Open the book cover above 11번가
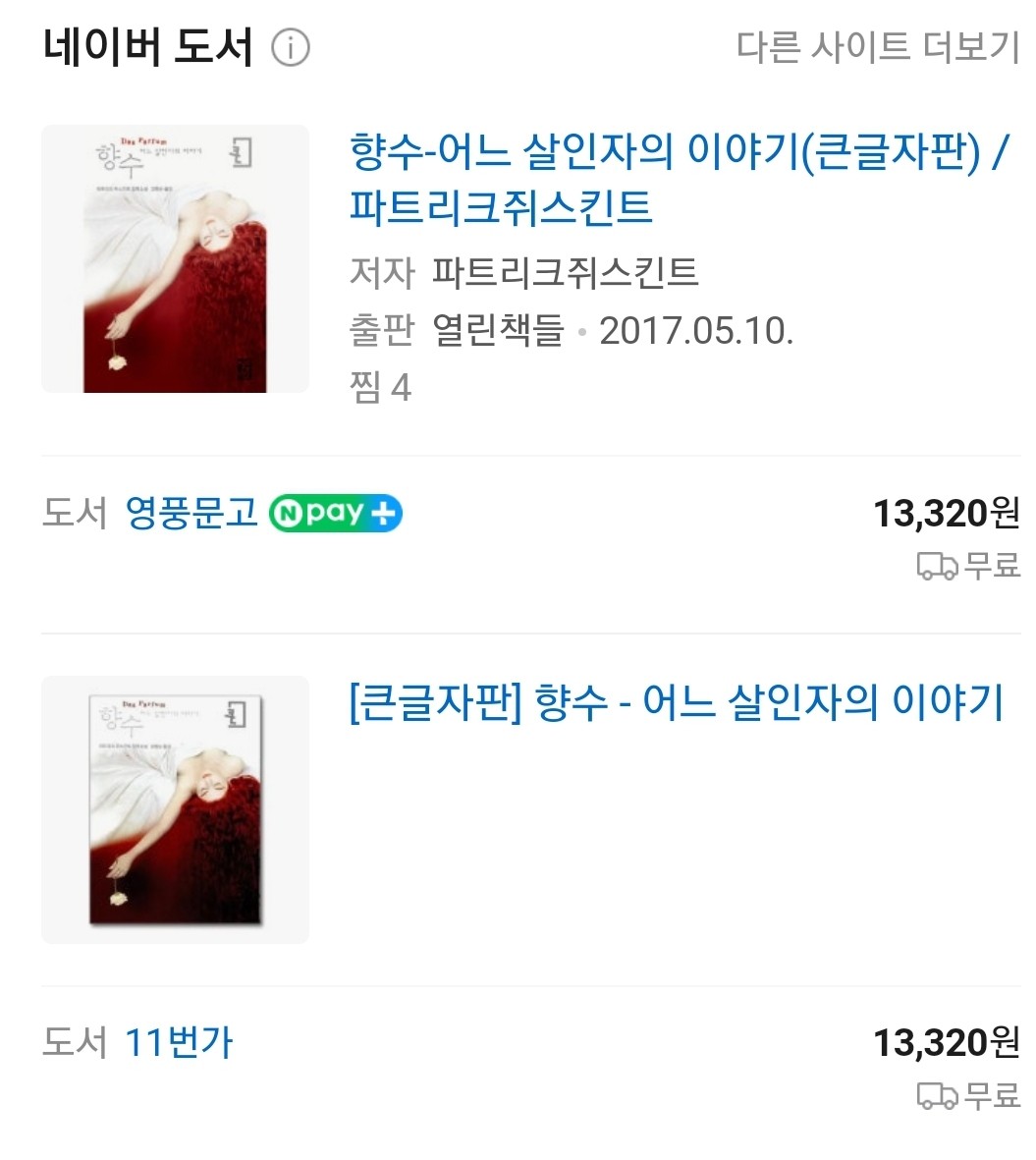This screenshot has width=1036, height=1160. (x=175, y=809)
